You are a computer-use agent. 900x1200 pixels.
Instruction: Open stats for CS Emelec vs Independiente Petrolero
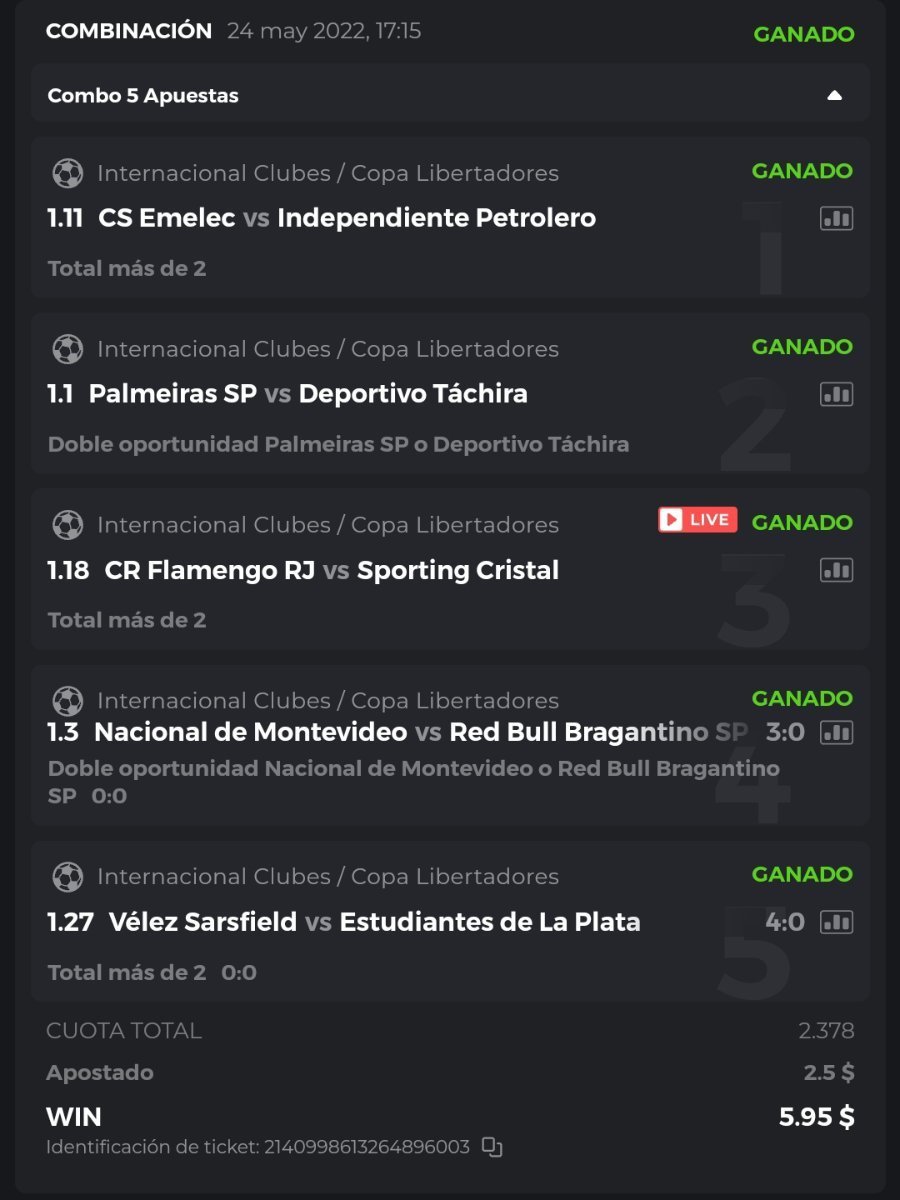[x=836, y=218]
